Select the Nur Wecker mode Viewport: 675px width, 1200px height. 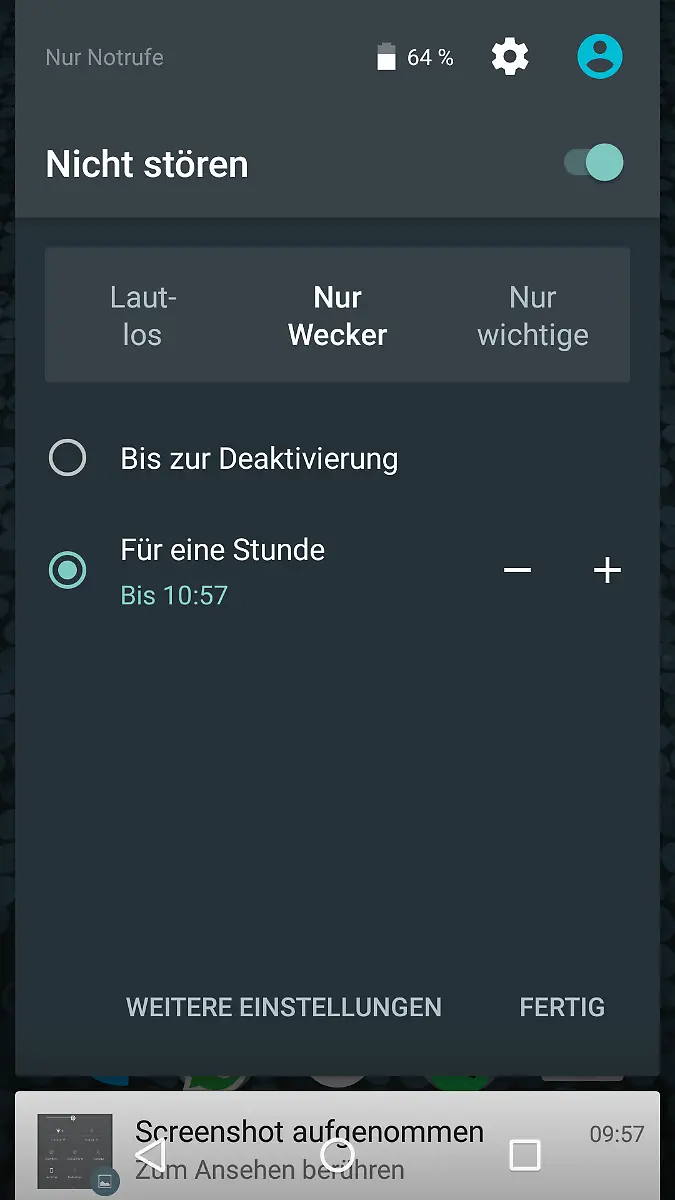point(338,316)
